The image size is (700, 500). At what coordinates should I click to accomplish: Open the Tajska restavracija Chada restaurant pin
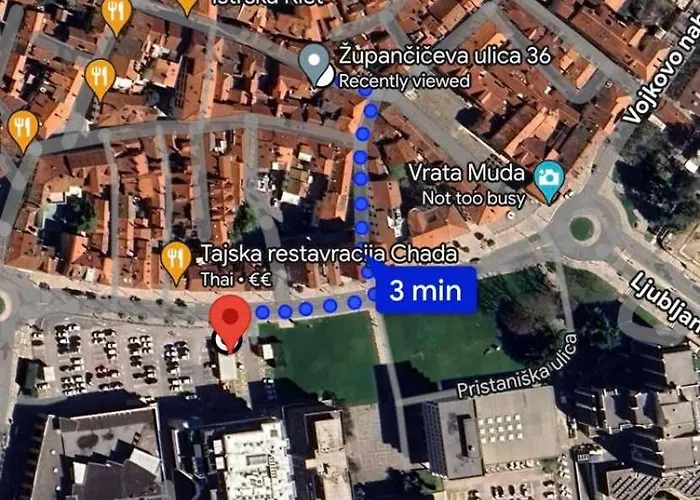[176, 260]
